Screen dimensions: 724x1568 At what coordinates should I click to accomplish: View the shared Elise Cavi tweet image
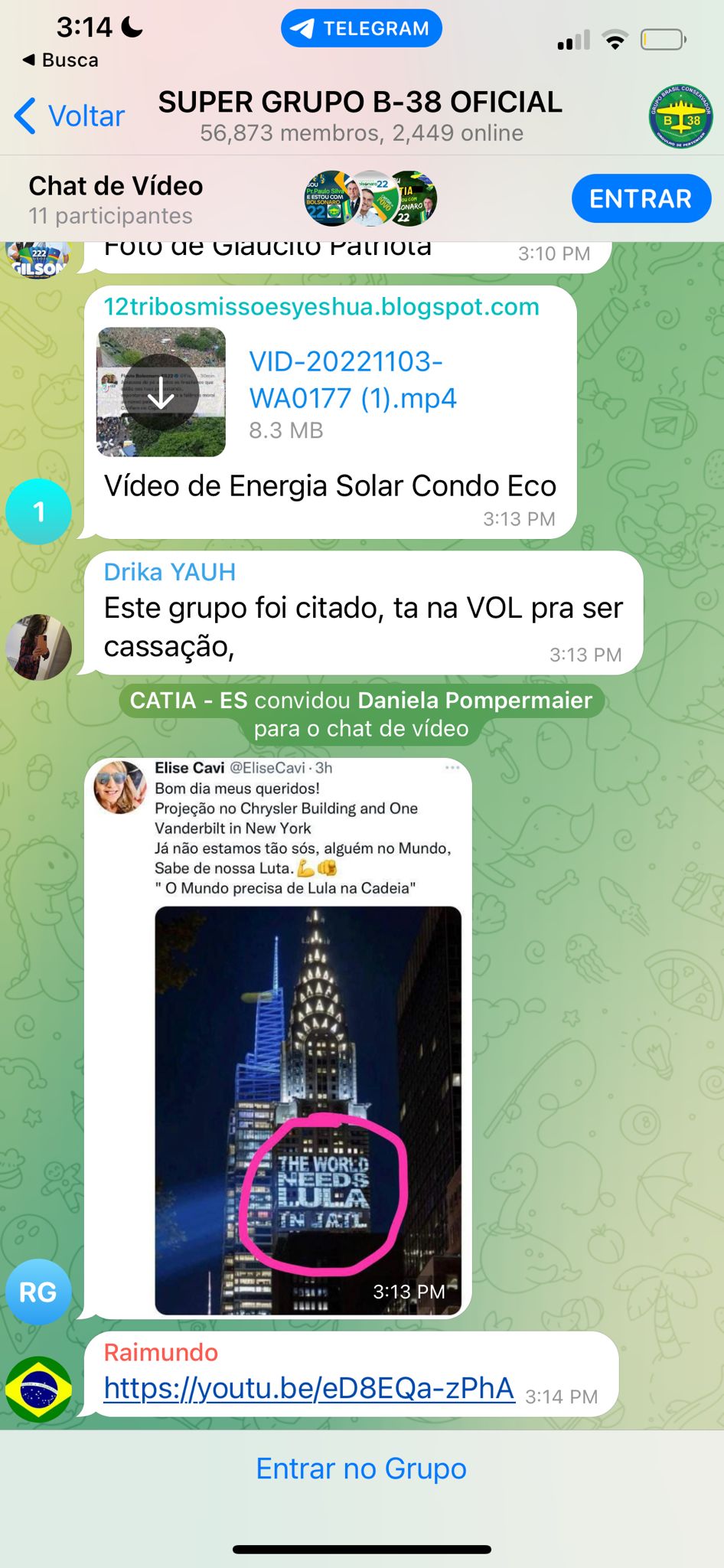(308, 1110)
